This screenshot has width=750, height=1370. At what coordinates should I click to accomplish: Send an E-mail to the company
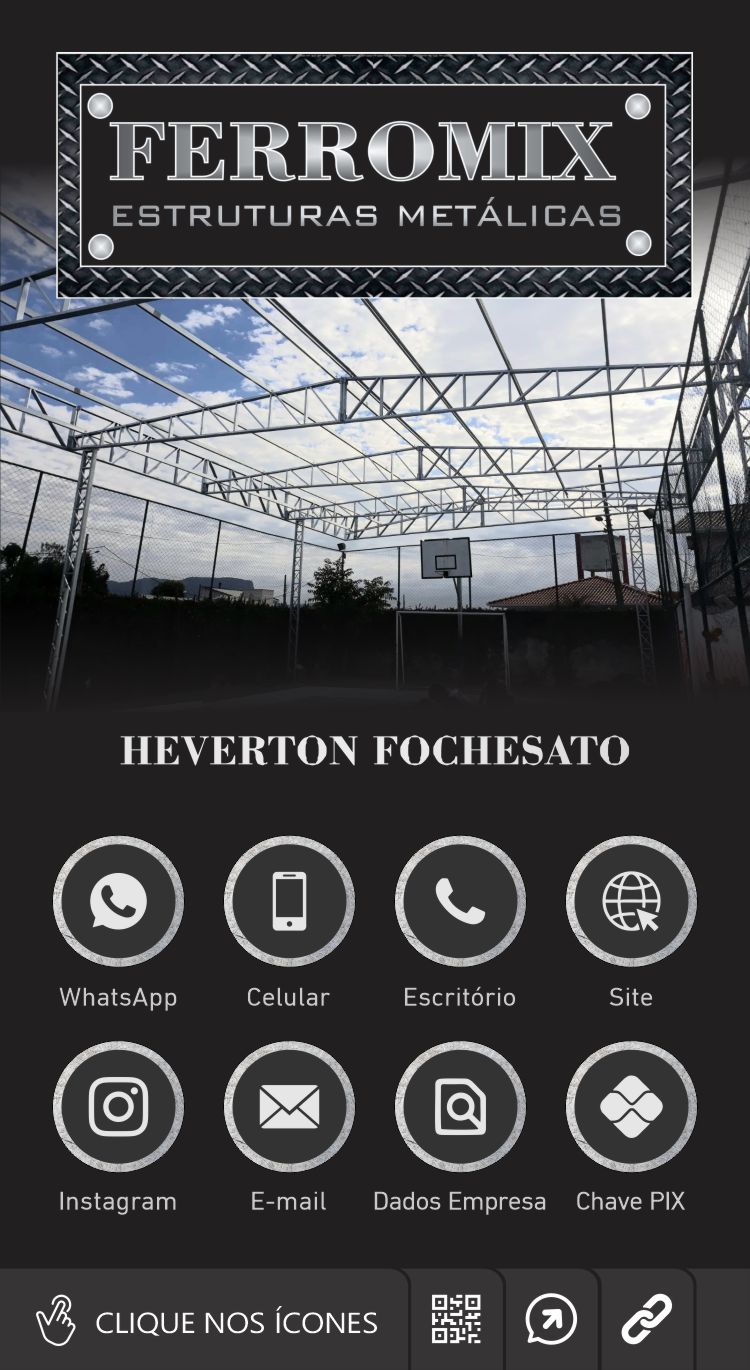click(289, 1106)
